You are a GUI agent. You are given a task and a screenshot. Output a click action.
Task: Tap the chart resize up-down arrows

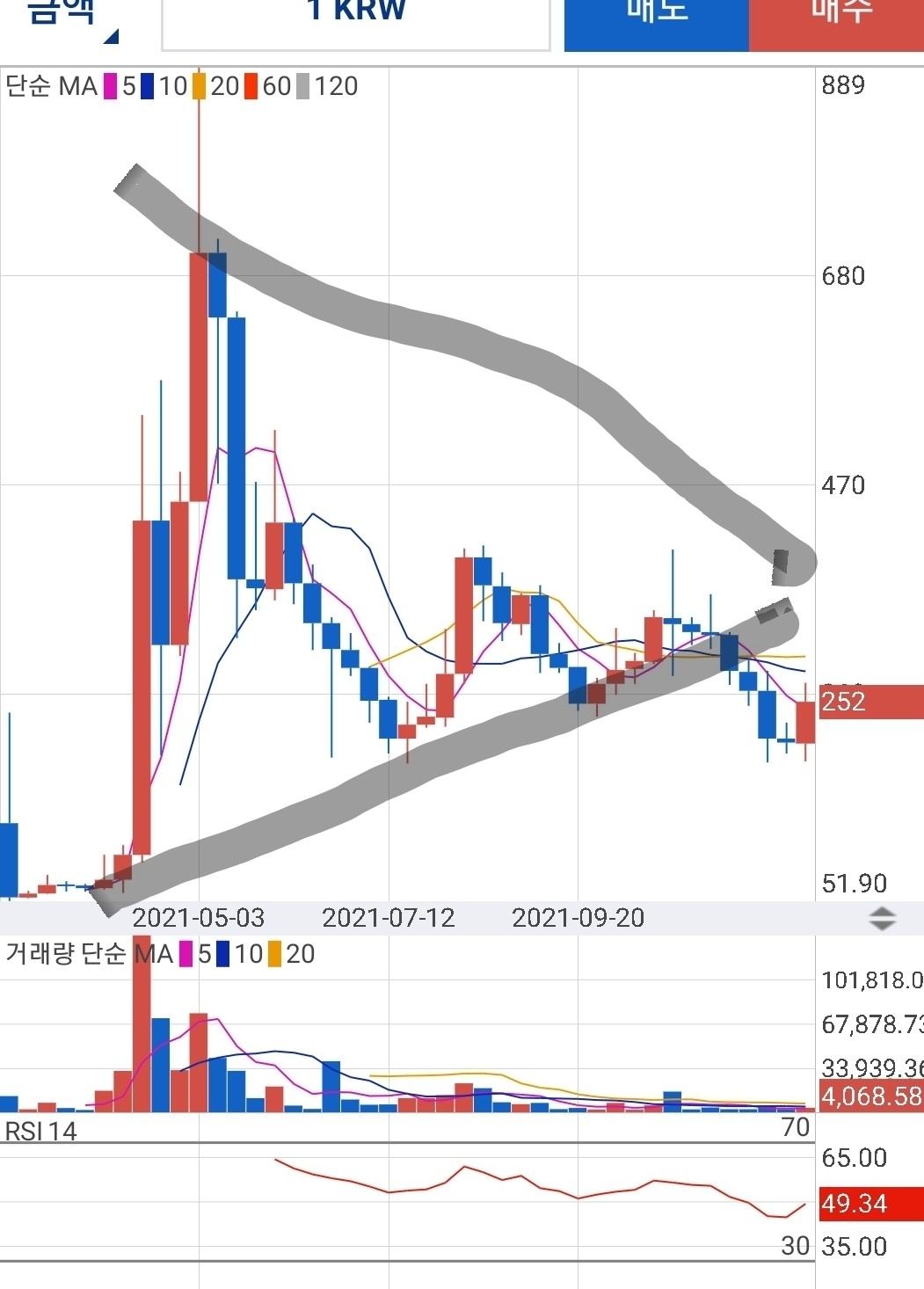(882, 919)
